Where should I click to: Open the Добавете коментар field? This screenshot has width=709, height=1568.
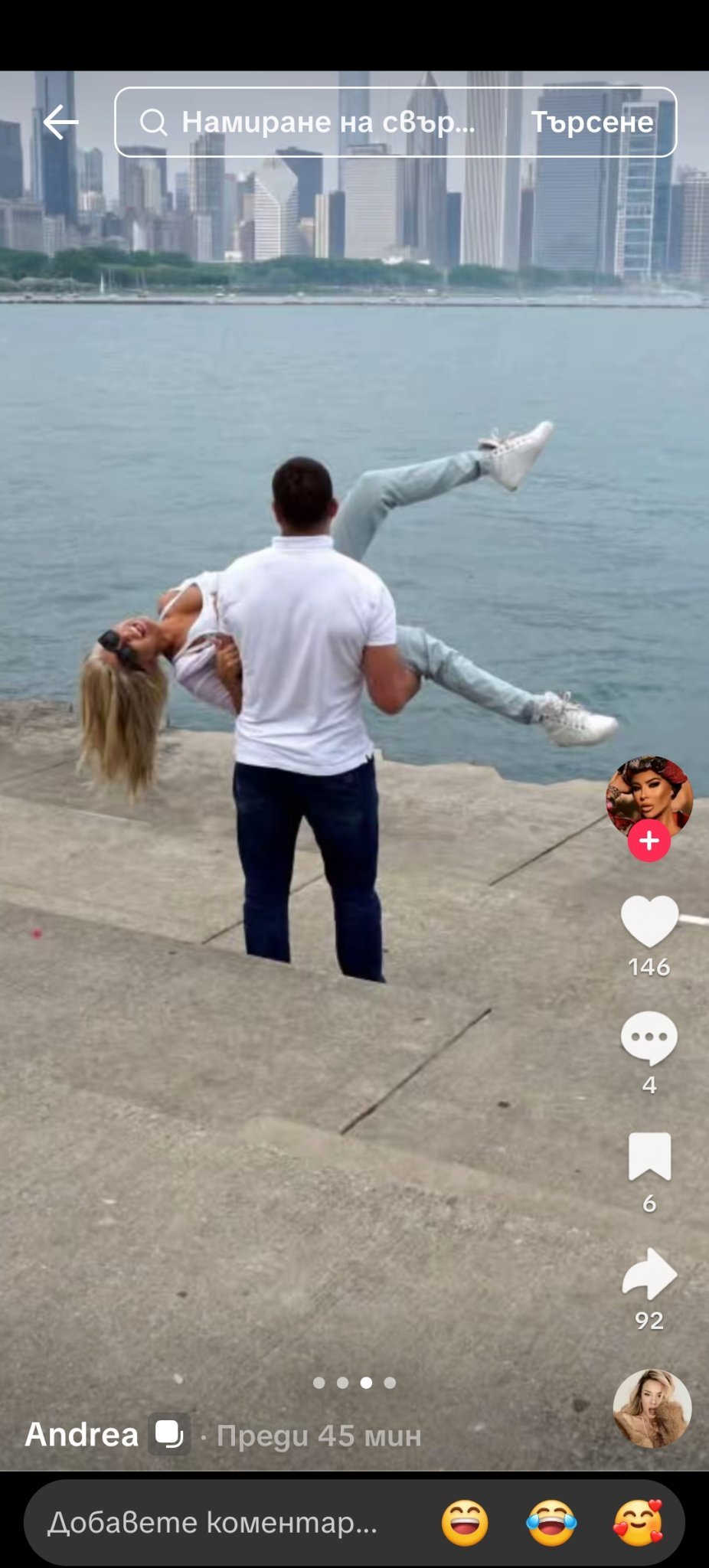tap(213, 1523)
